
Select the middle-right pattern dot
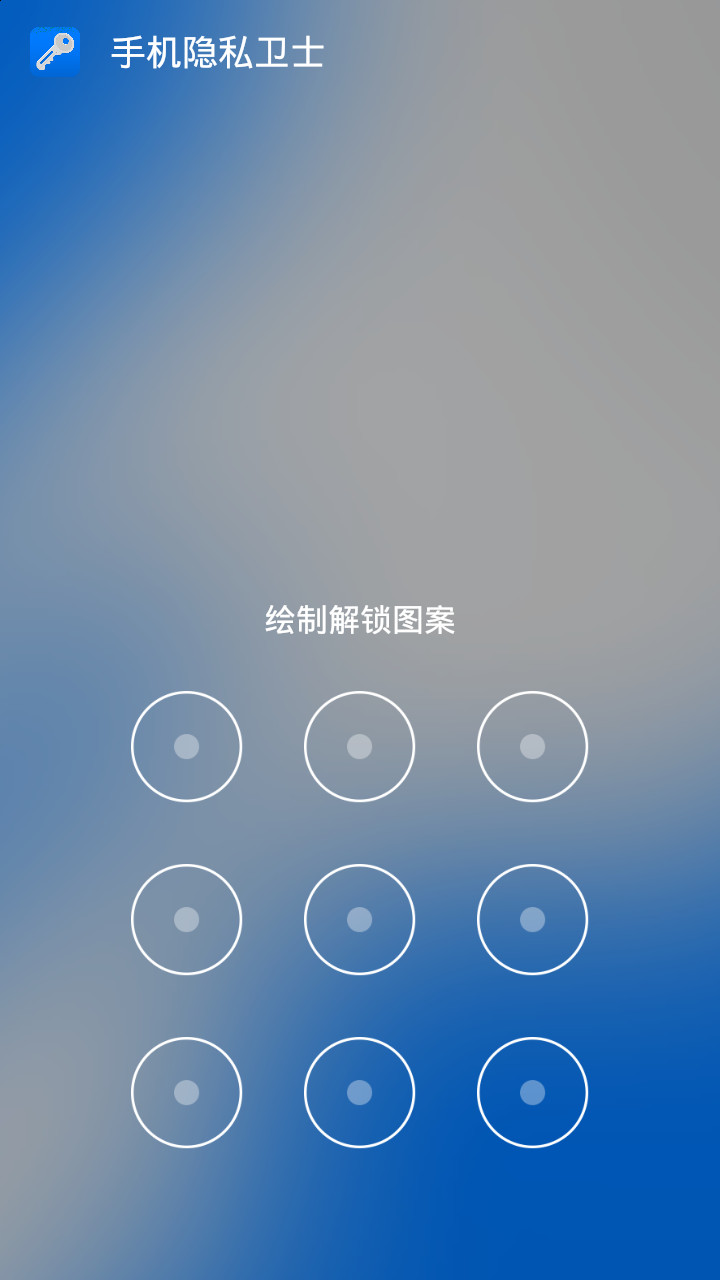coord(532,919)
